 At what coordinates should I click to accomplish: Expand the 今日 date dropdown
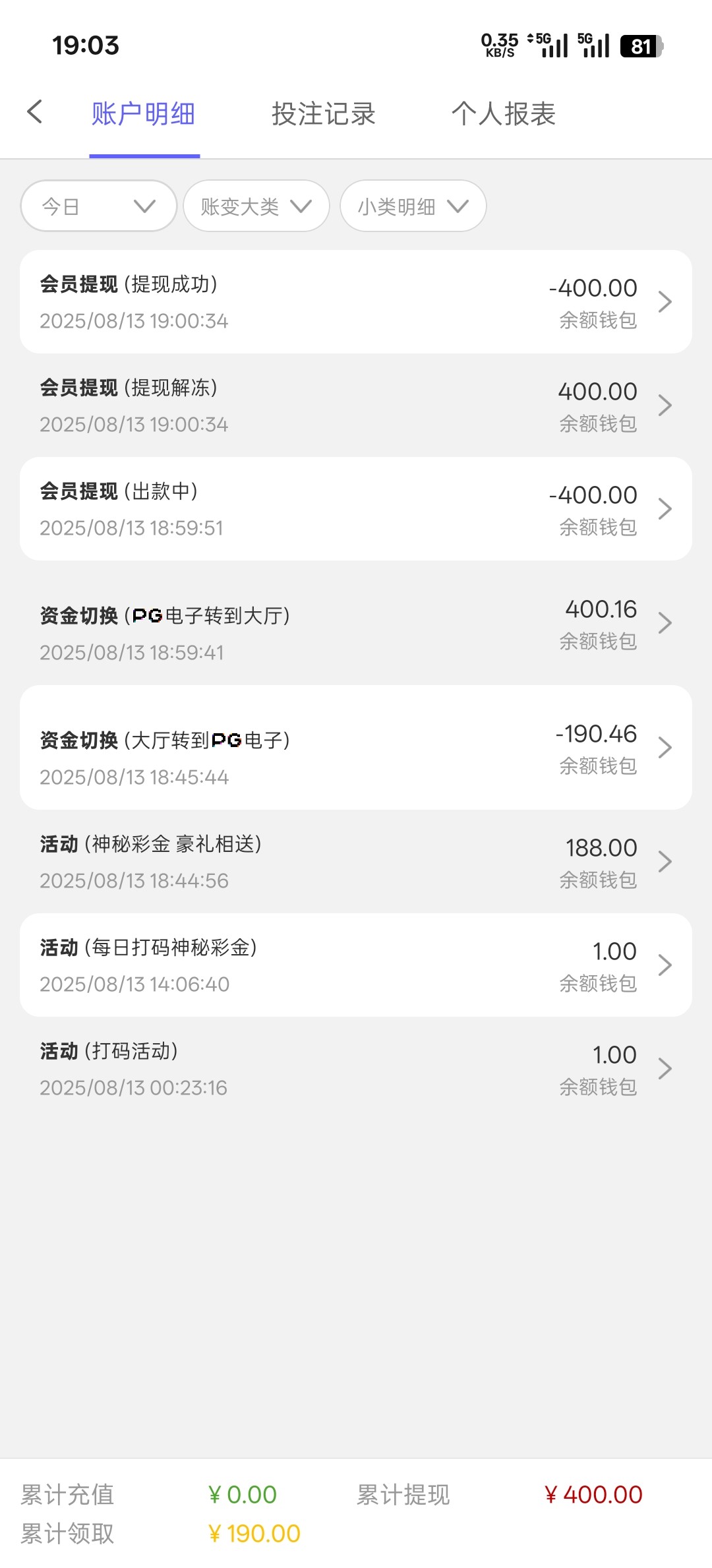(99, 206)
